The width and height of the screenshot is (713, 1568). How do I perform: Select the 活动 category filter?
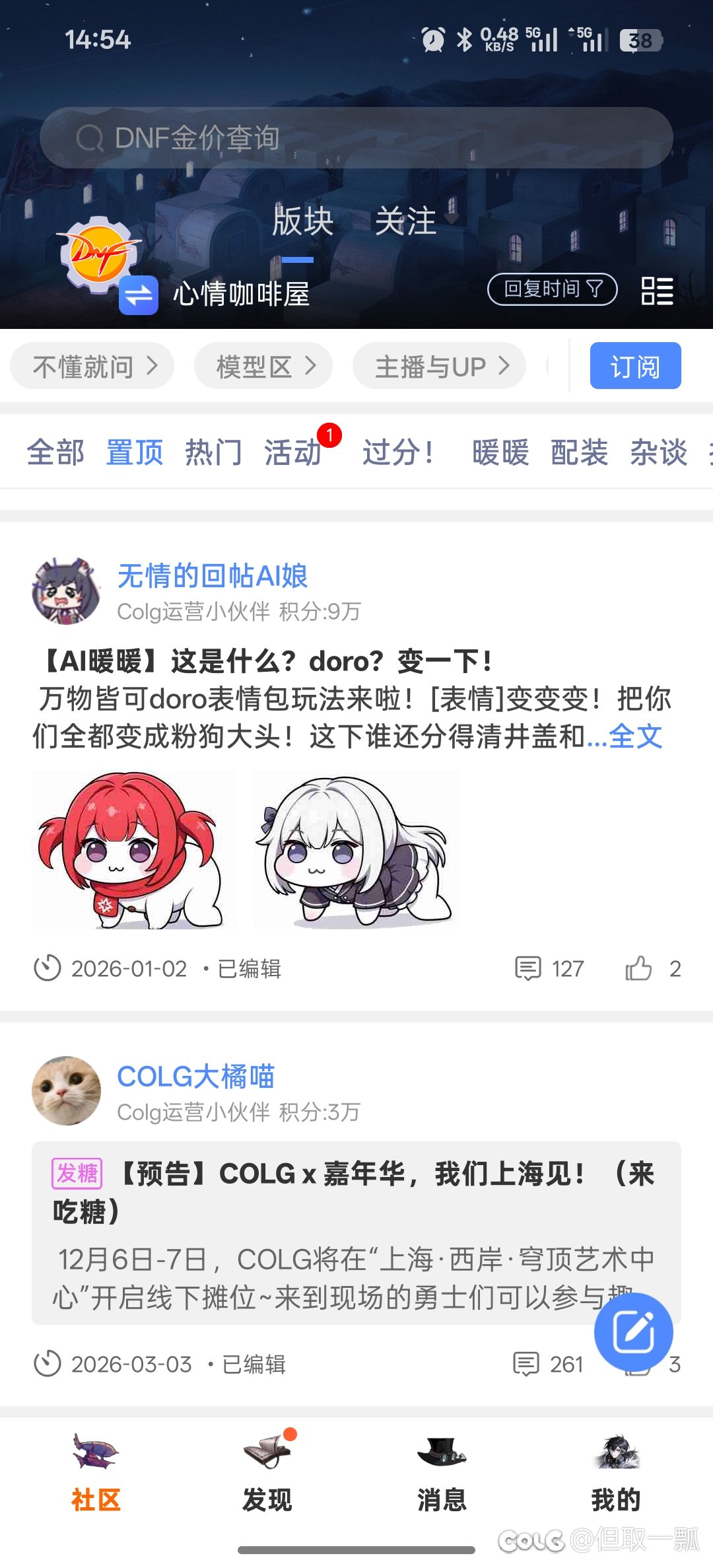292,453
